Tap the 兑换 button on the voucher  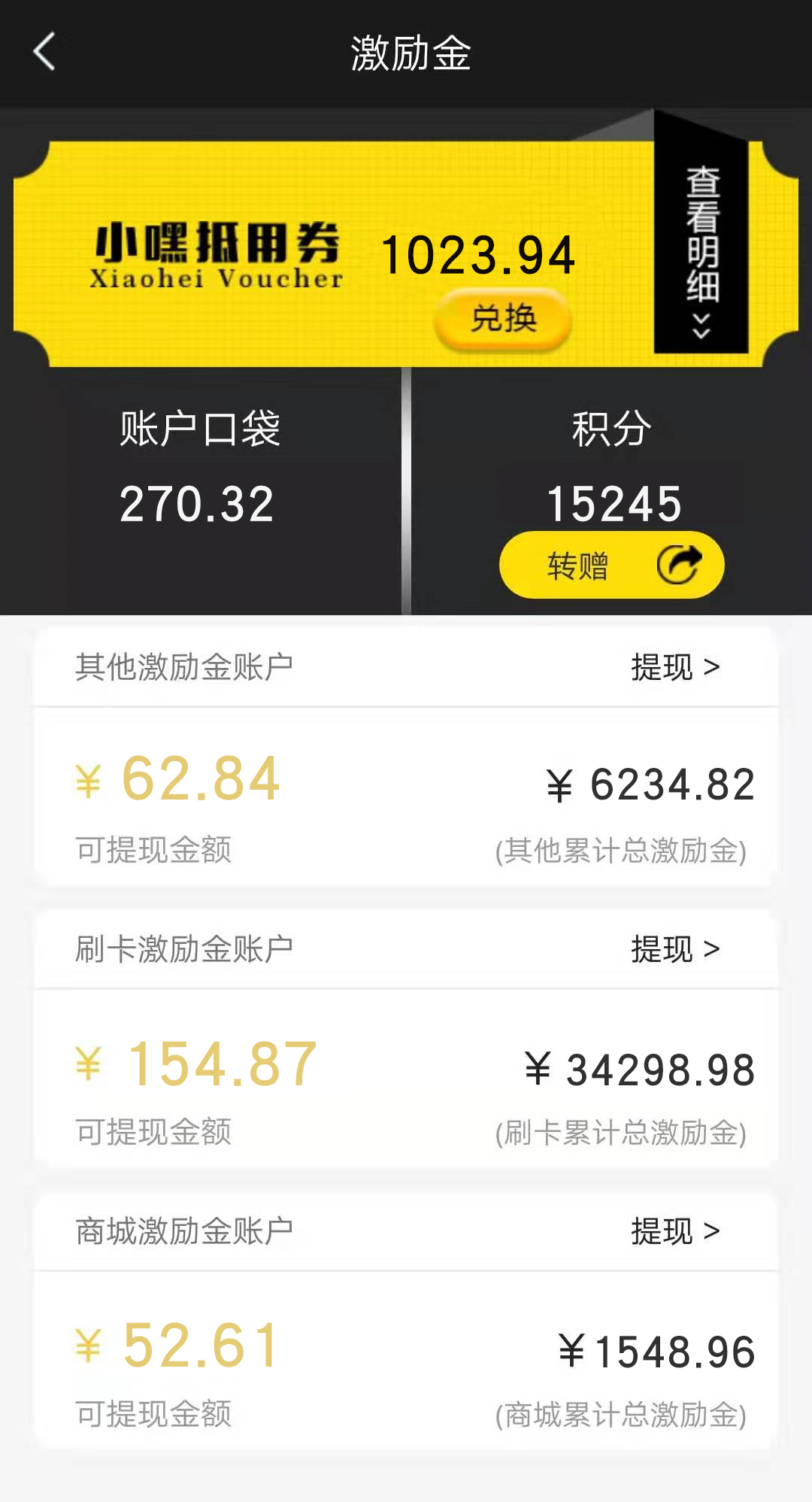point(503,320)
